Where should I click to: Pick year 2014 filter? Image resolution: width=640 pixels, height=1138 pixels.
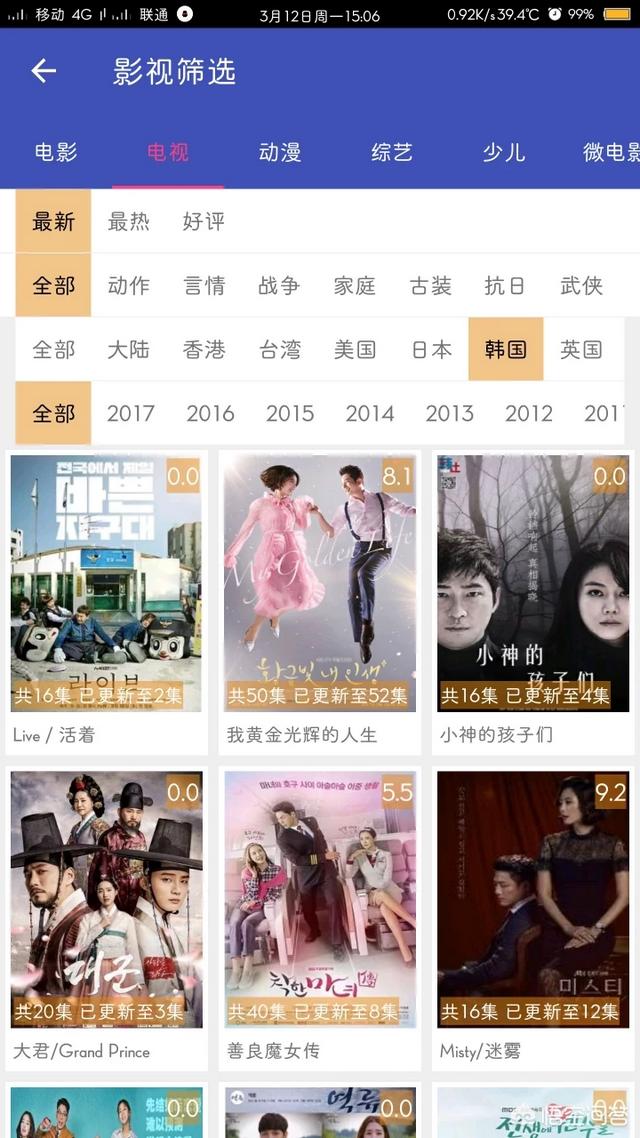(x=369, y=414)
